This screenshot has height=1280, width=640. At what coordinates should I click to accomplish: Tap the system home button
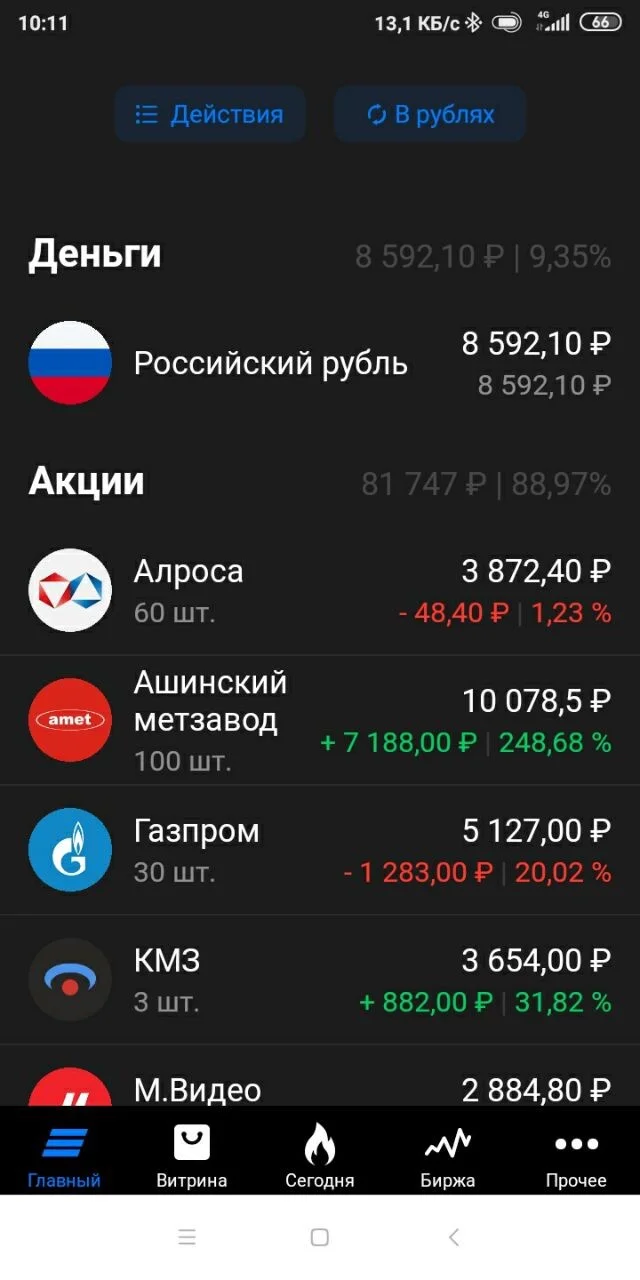click(320, 1237)
